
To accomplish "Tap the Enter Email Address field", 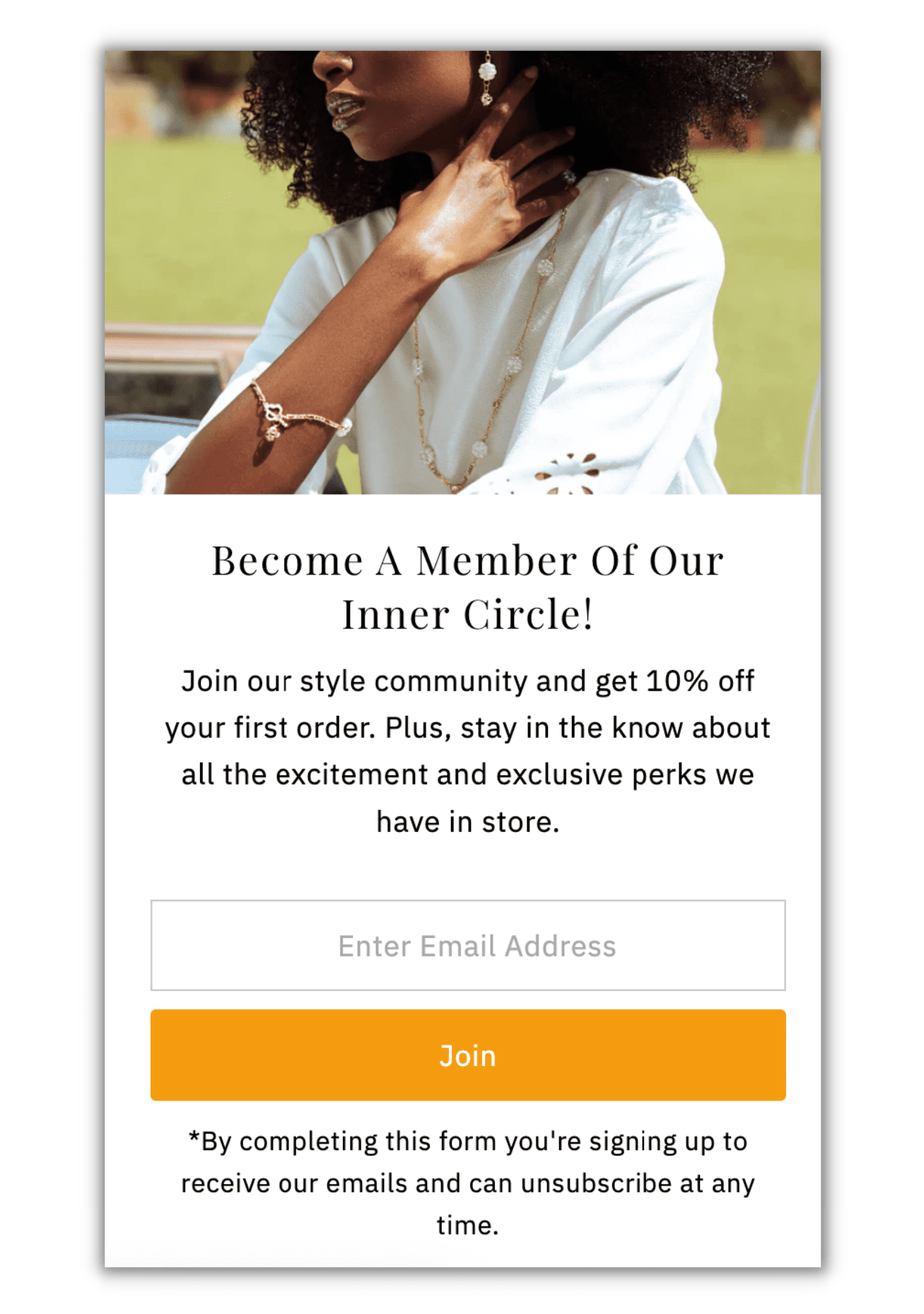I will click(467, 945).
